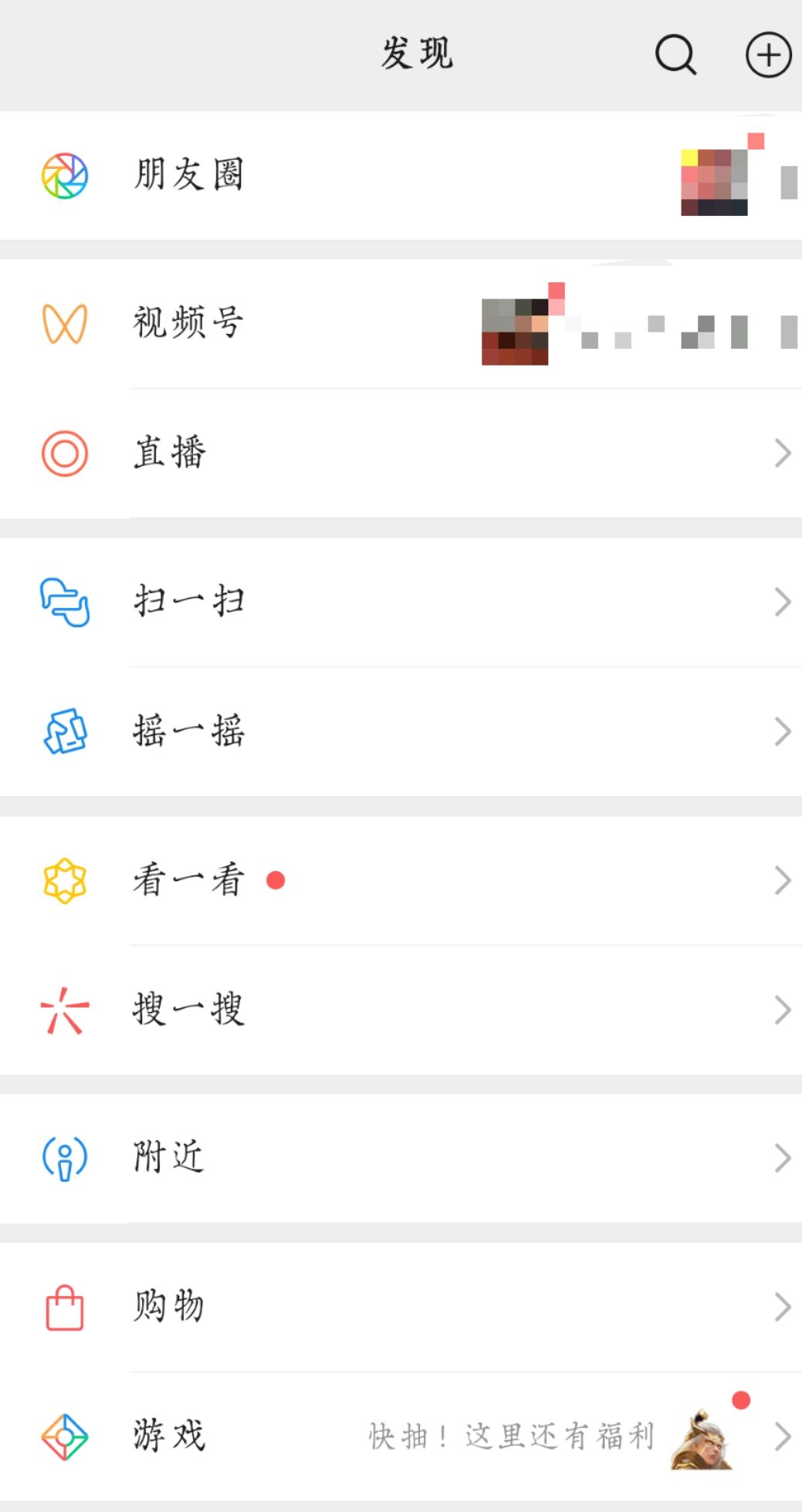Image resolution: width=802 pixels, height=1512 pixels.
Task: Tap the red dot beside 看一看
Action: tap(276, 881)
